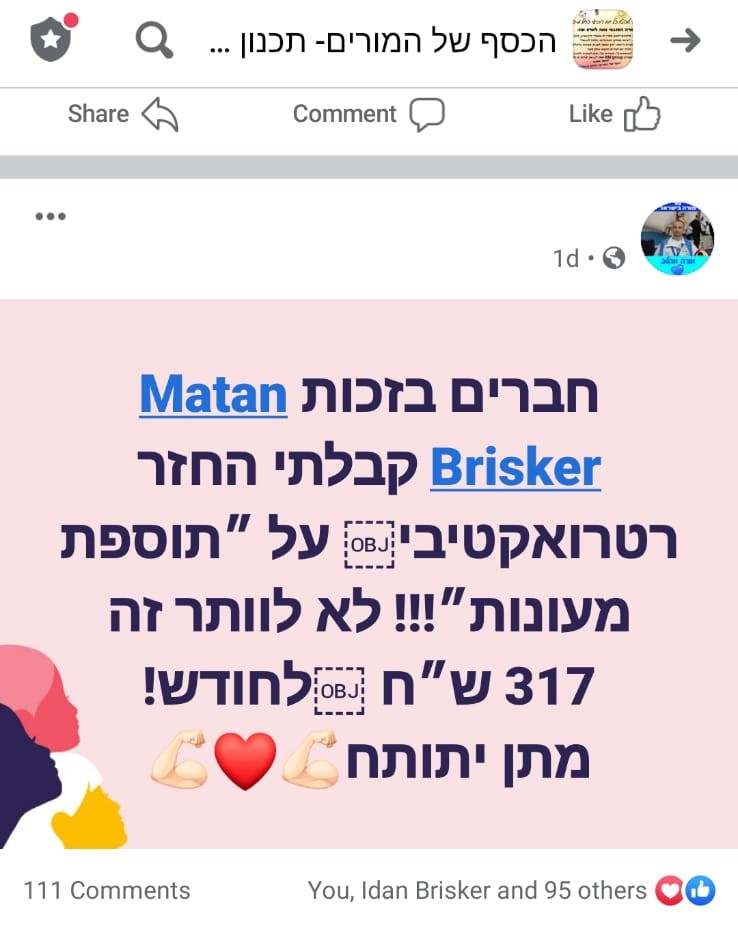
Task: Open the tagged Brisker link
Action: pyautogui.click(x=515, y=467)
